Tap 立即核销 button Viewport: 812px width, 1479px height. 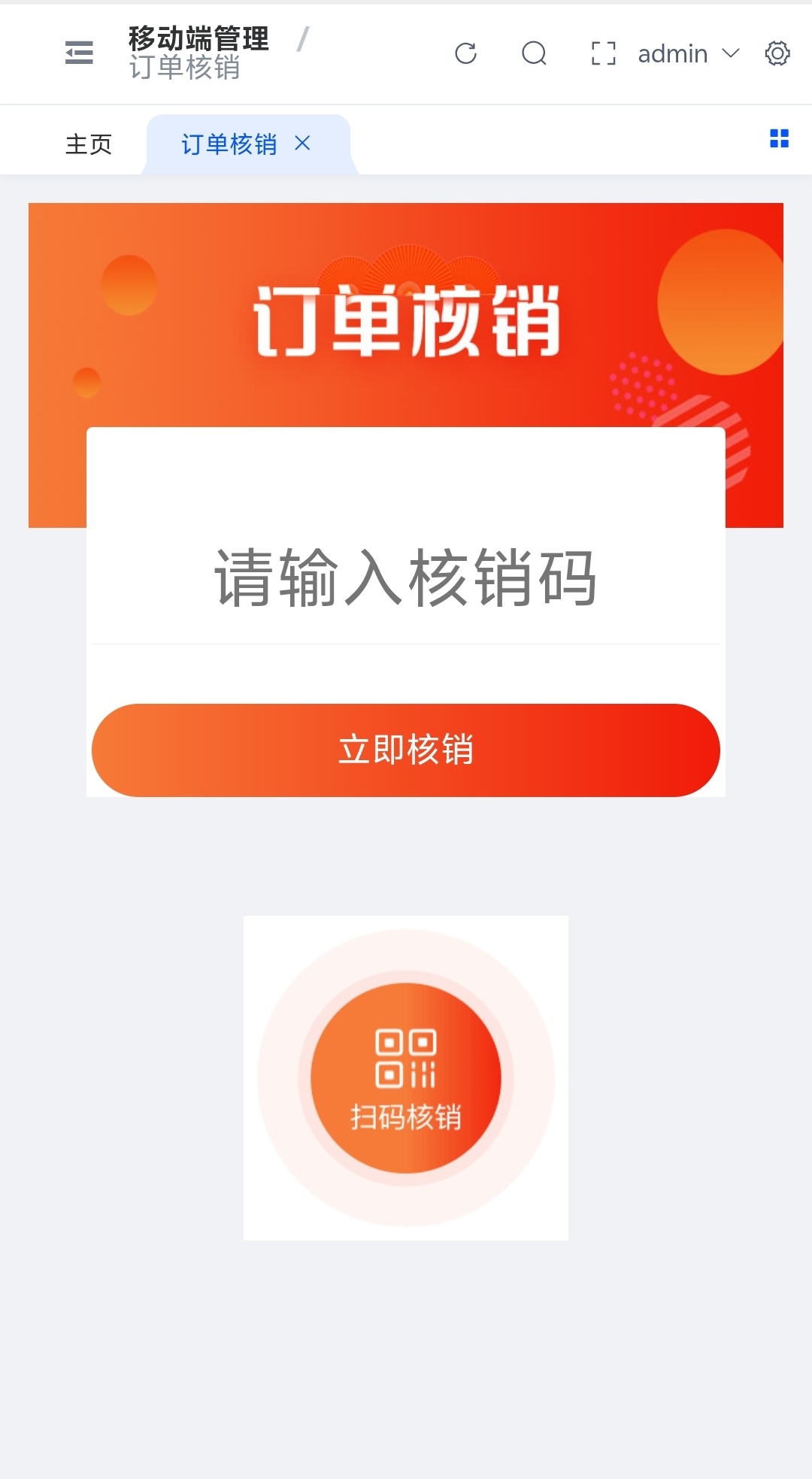pos(406,750)
